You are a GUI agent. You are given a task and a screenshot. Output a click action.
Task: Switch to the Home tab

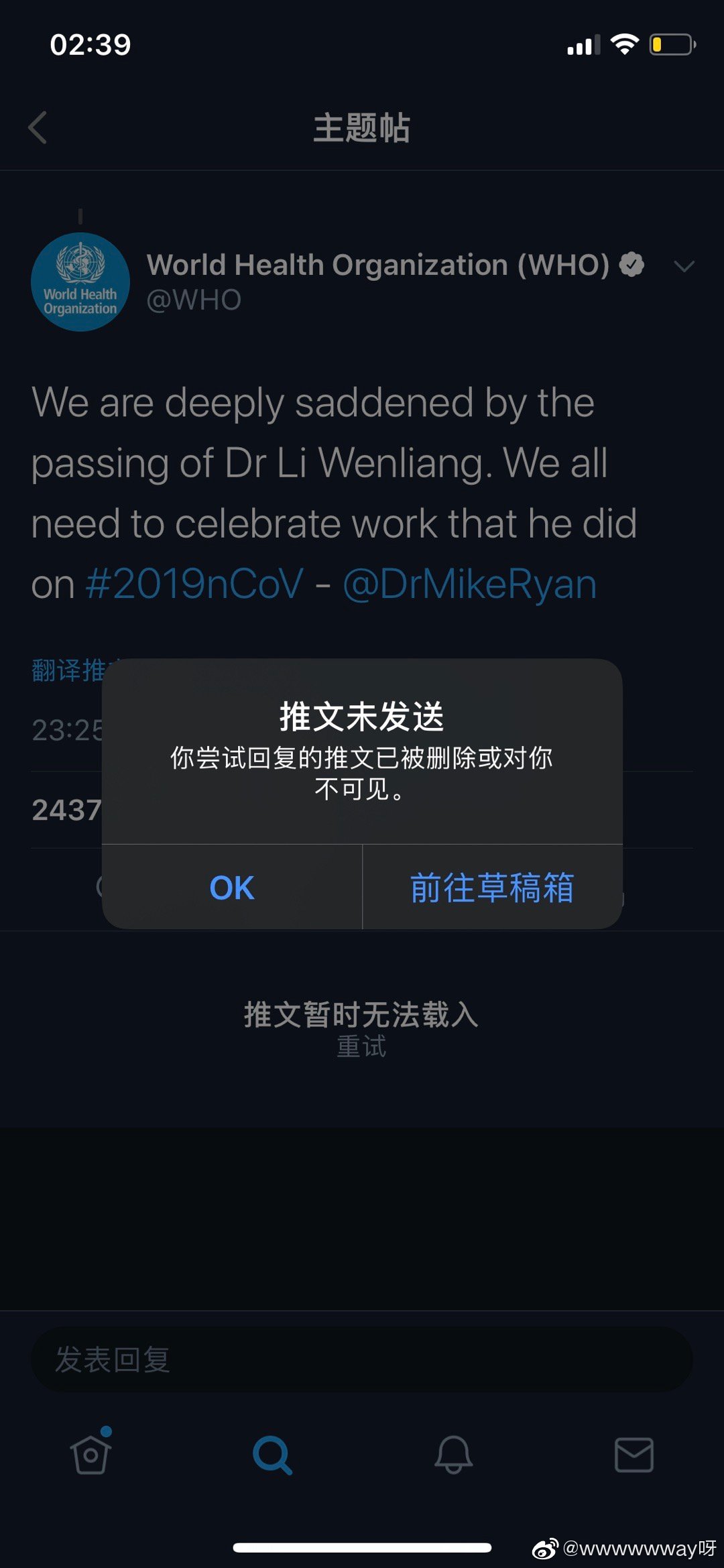(x=90, y=1455)
